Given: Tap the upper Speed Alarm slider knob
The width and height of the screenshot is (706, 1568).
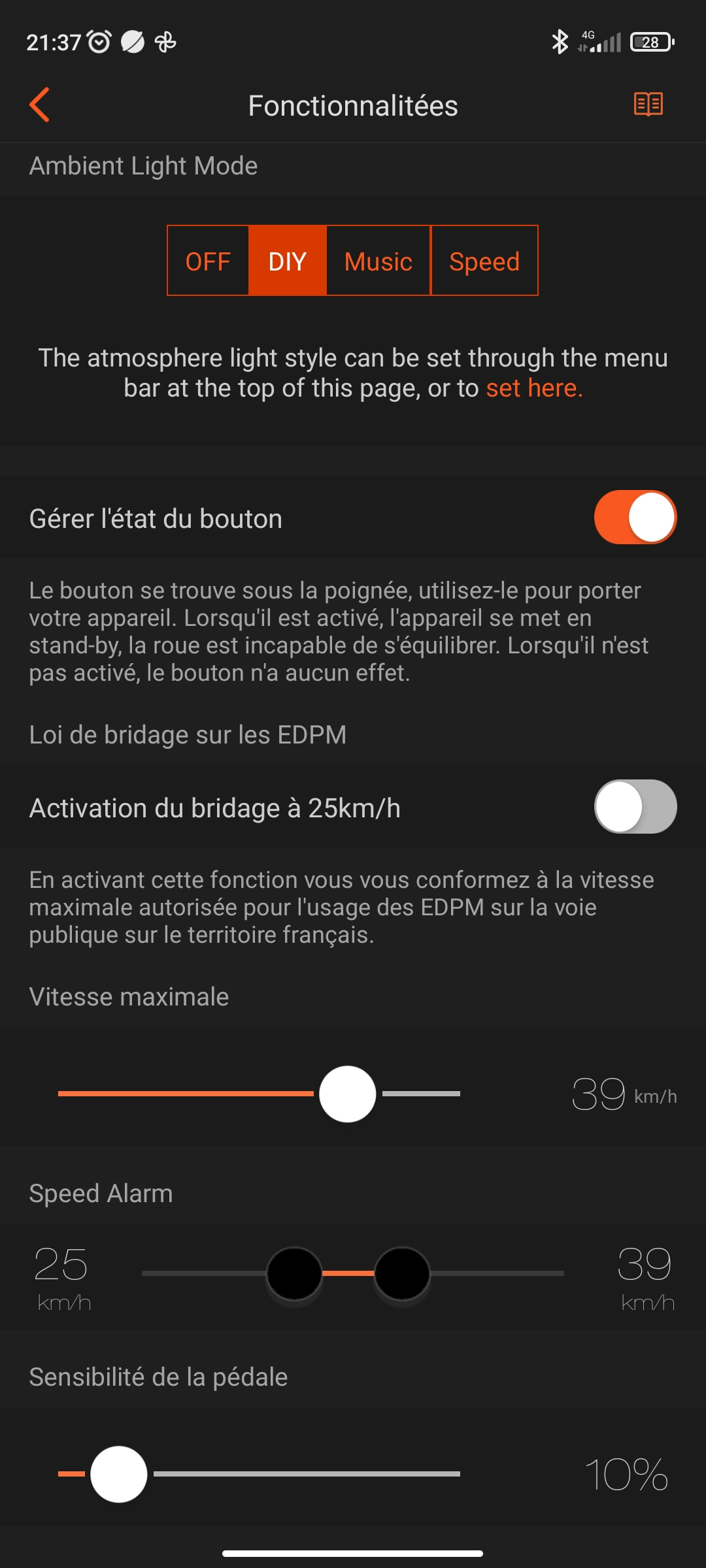Looking at the screenshot, I should click(402, 1273).
